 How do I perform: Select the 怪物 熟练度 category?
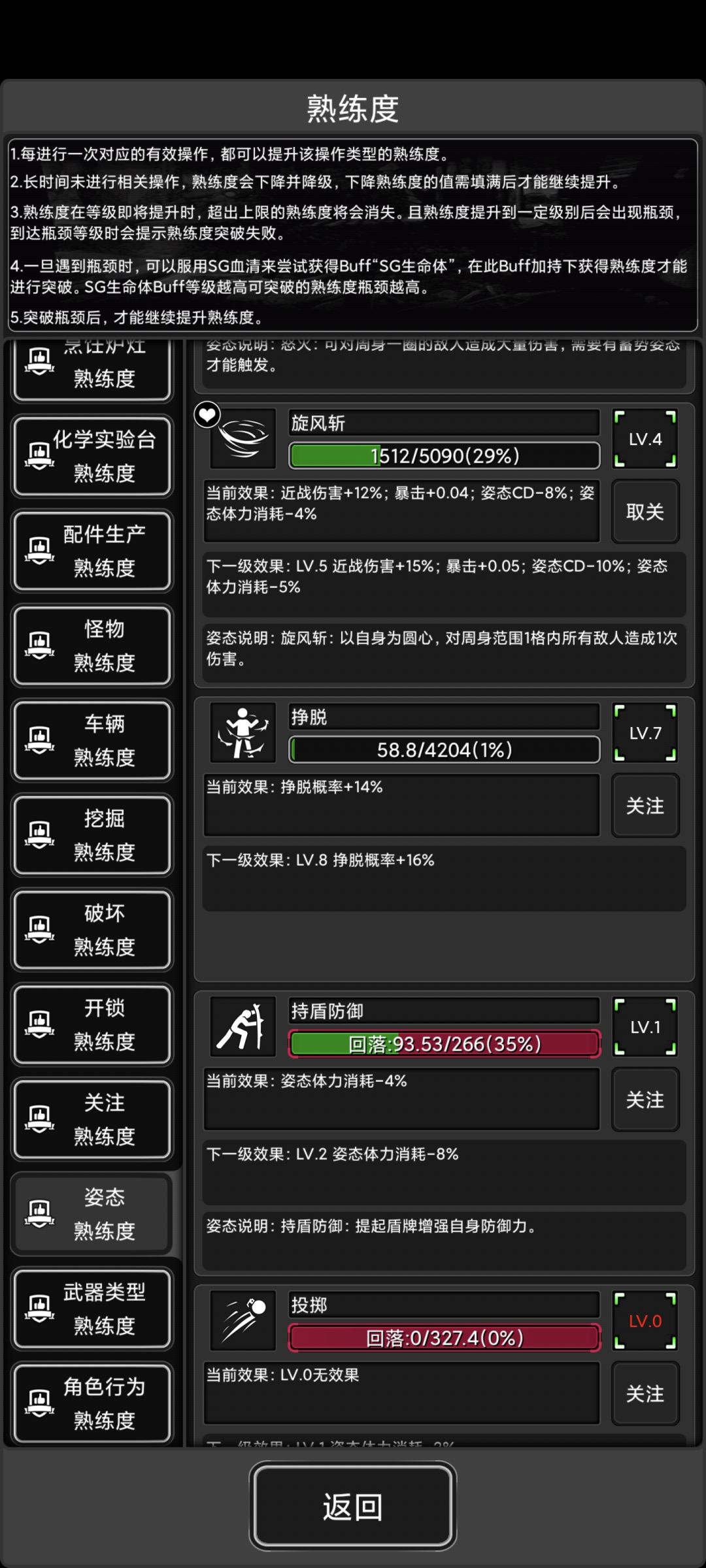click(92, 645)
